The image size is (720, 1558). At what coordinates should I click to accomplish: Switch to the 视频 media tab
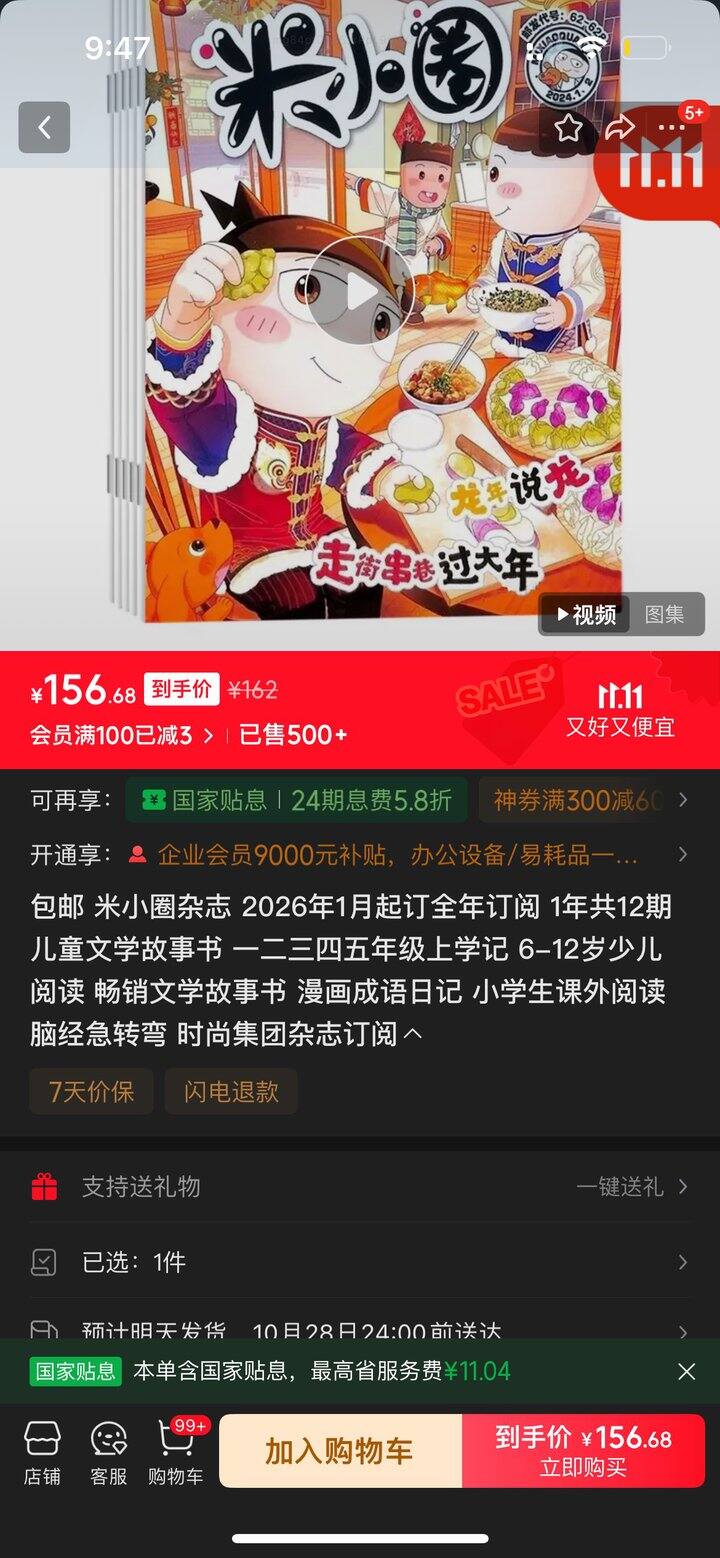(x=586, y=614)
